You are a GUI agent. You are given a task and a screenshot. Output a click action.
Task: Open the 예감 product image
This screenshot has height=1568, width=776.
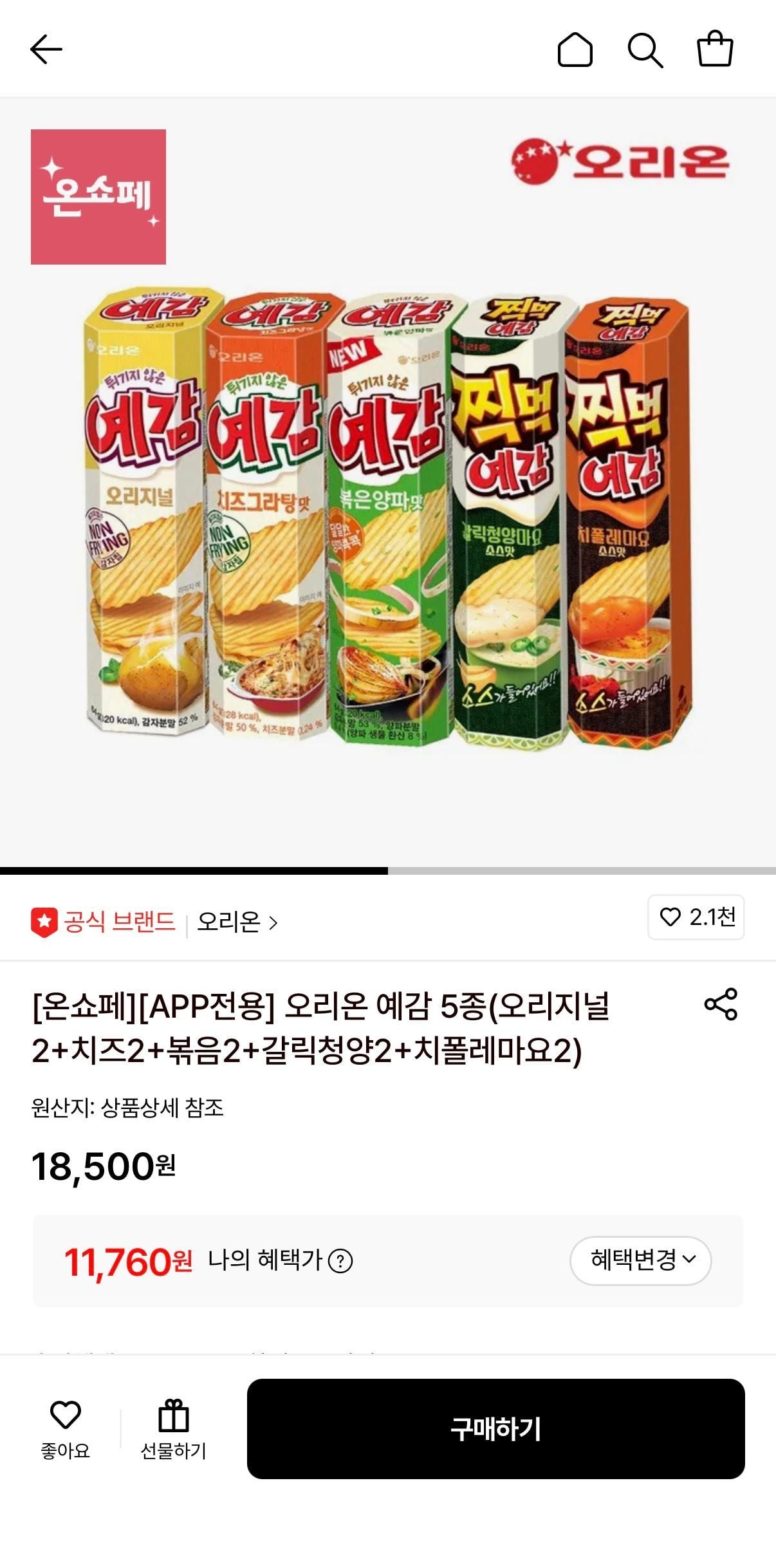point(387,515)
